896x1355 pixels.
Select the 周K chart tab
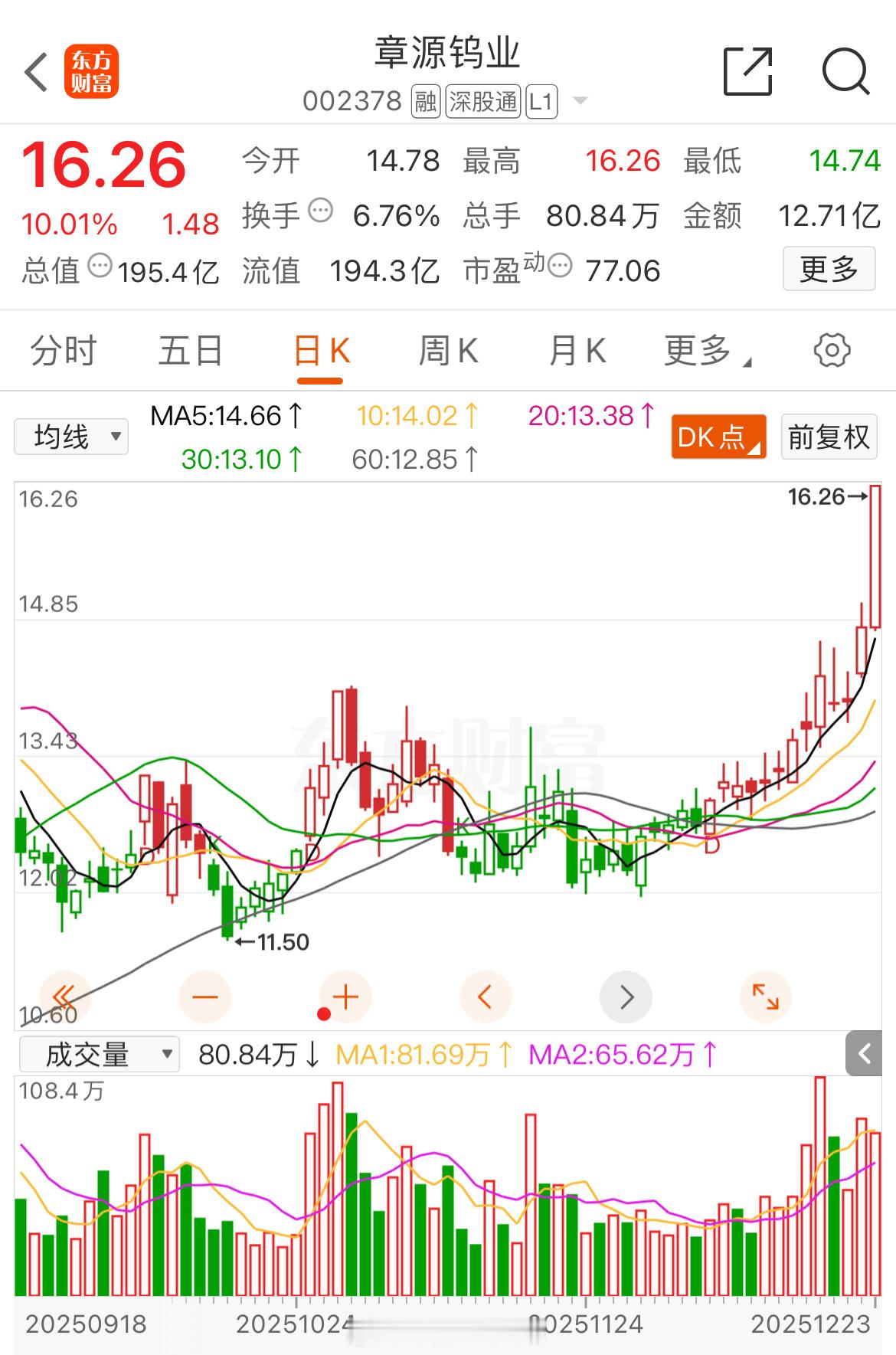[449, 350]
